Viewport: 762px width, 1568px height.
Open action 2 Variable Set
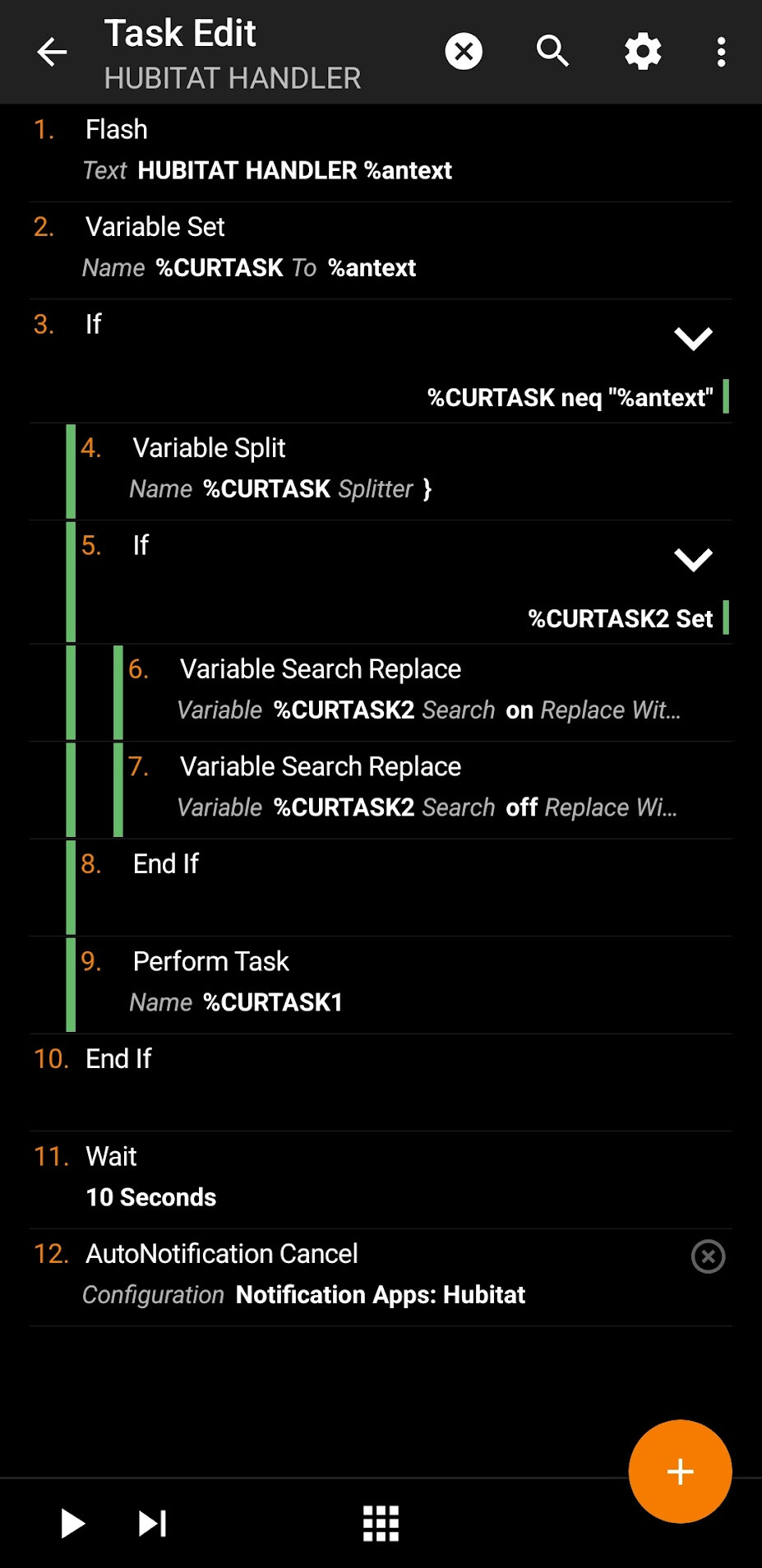pyautogui.click(x=329, y=247)
